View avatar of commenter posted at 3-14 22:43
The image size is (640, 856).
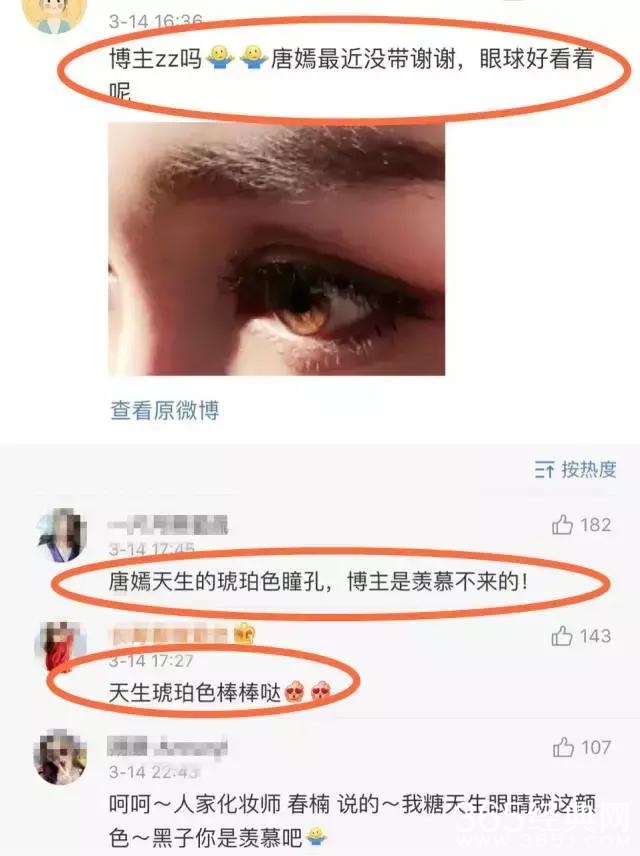60,757
